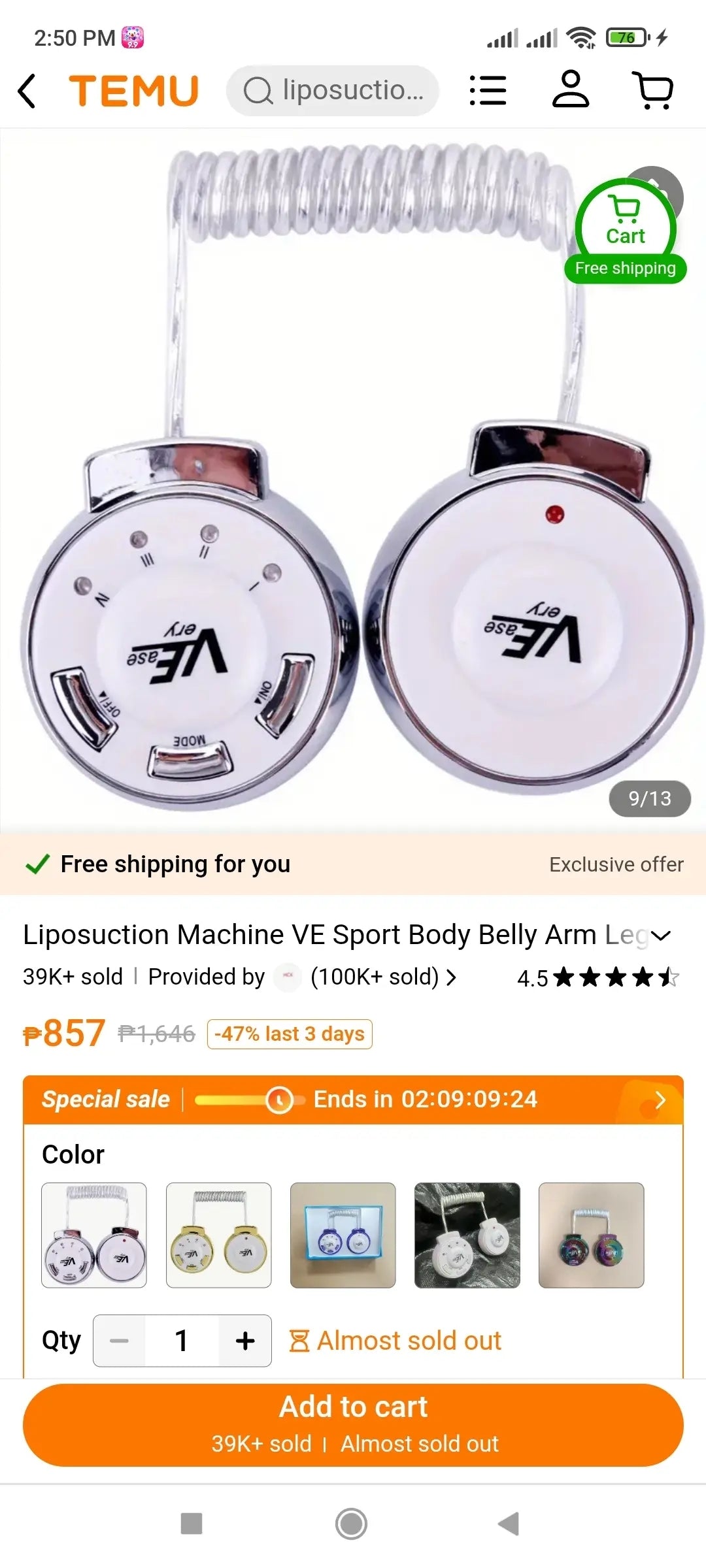Viewport: 706px width, 1568px height.
Task: Pick the rainbow multicolor option
Action: (591, 1235)
